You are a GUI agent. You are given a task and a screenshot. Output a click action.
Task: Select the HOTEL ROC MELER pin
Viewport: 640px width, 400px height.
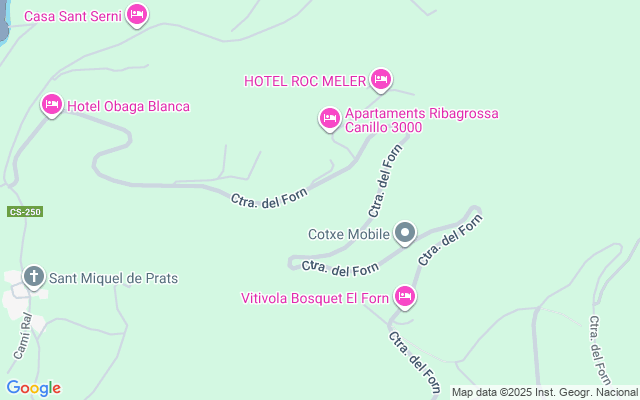(x=380, y=78)
